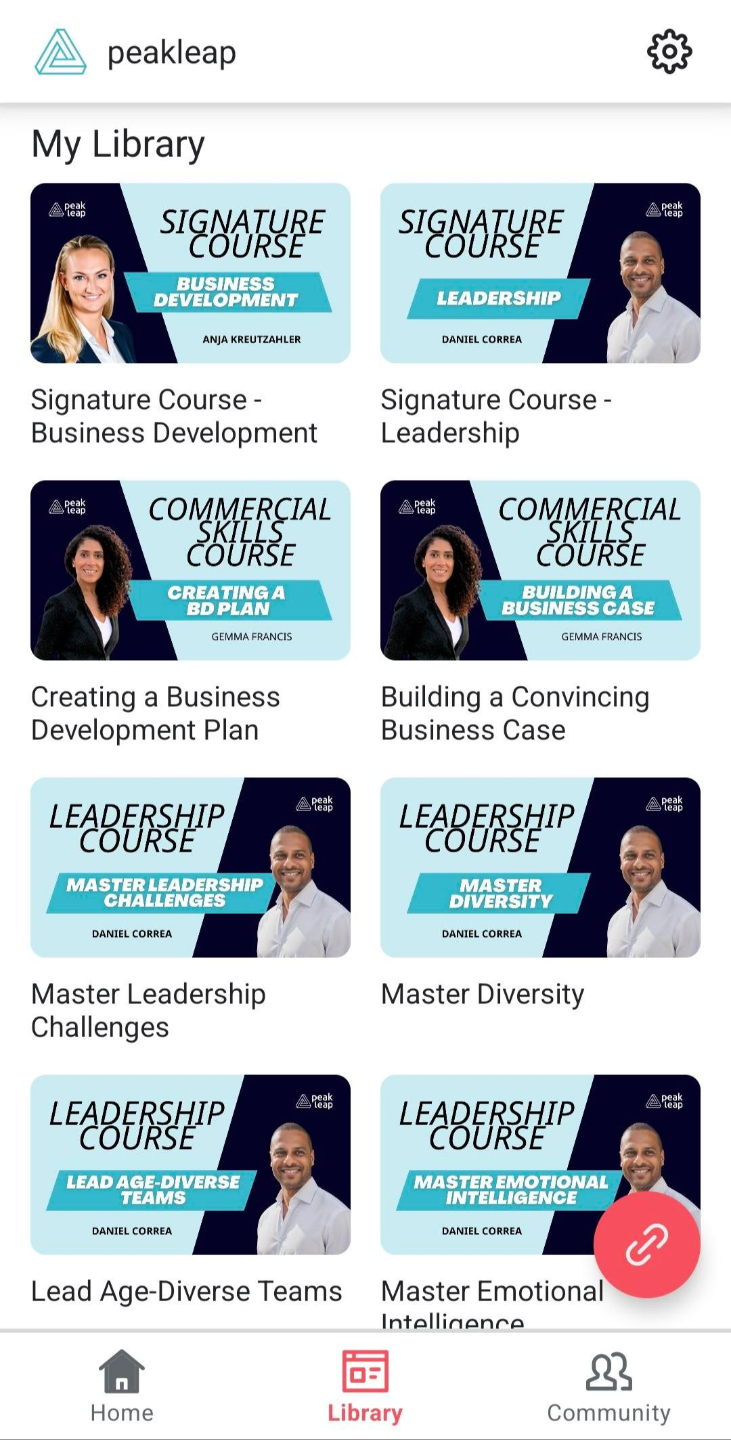Choose the Master Diversity course
This screenshot has width=731, height=1440.
pos(540,867)
